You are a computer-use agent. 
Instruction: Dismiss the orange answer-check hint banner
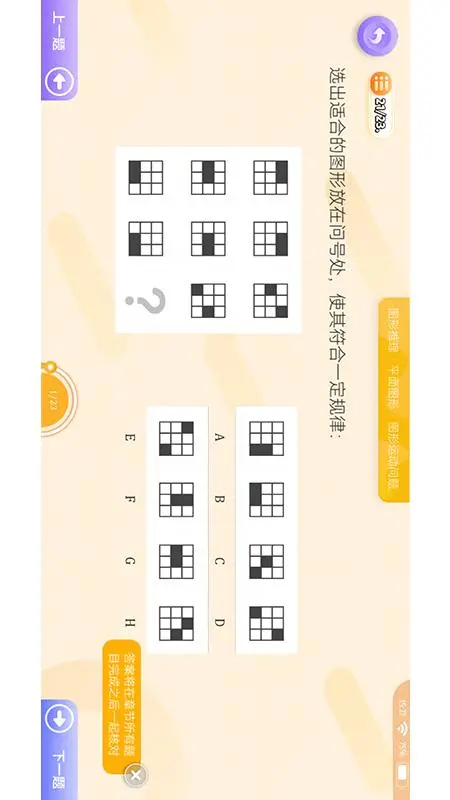tap(135, 776)
